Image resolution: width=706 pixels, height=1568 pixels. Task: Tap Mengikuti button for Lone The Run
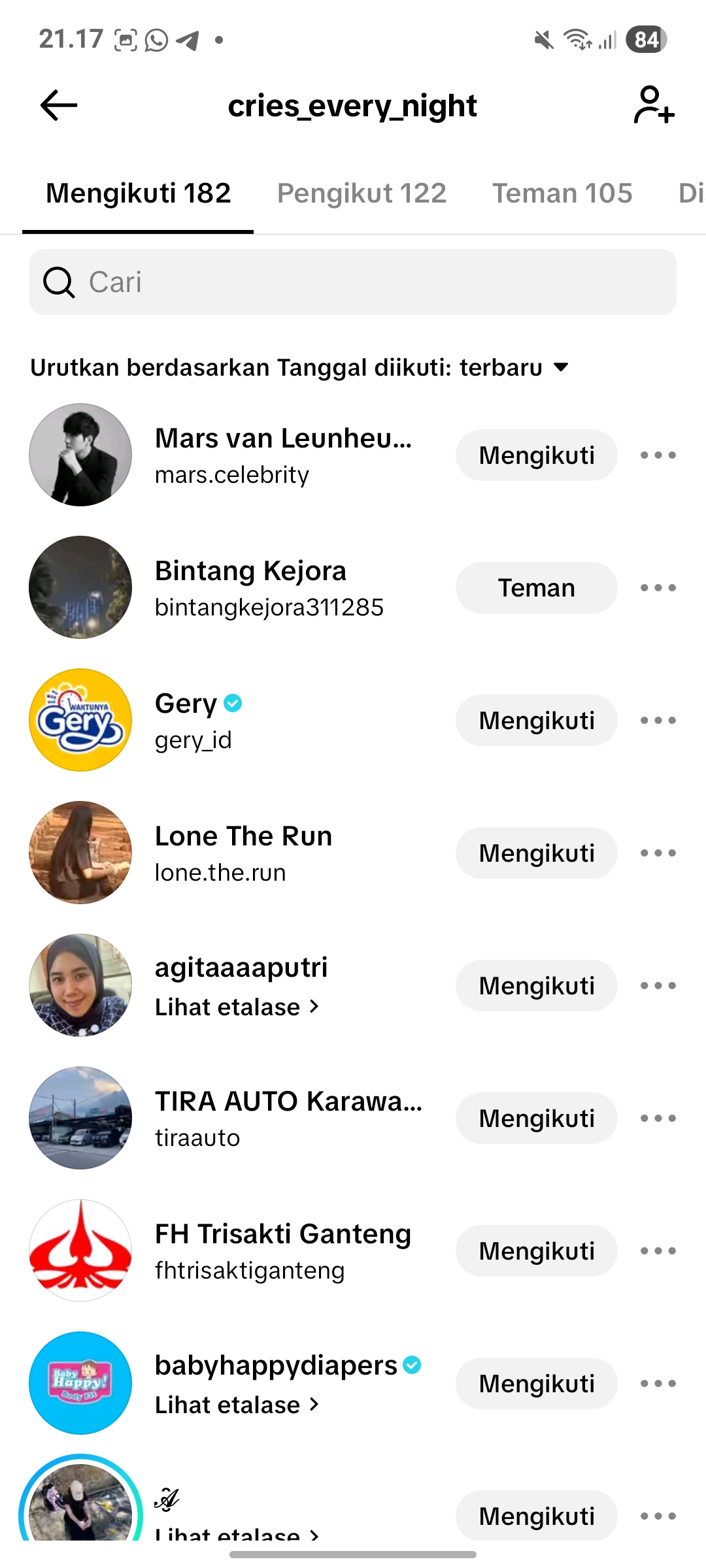pyautogui.click(x=536, y=853)
